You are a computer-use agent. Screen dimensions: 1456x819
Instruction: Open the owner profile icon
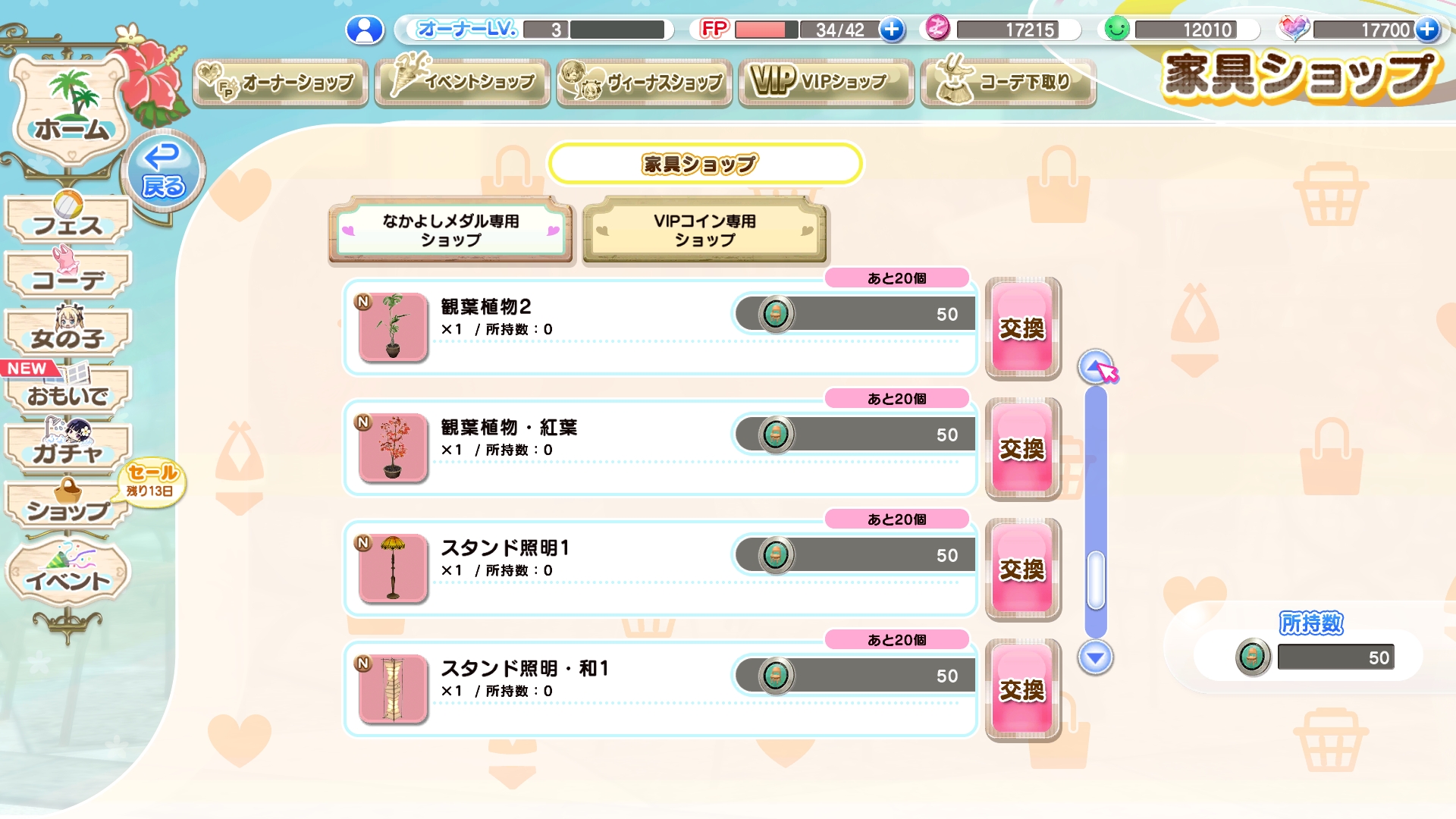[x=365, y=30]
